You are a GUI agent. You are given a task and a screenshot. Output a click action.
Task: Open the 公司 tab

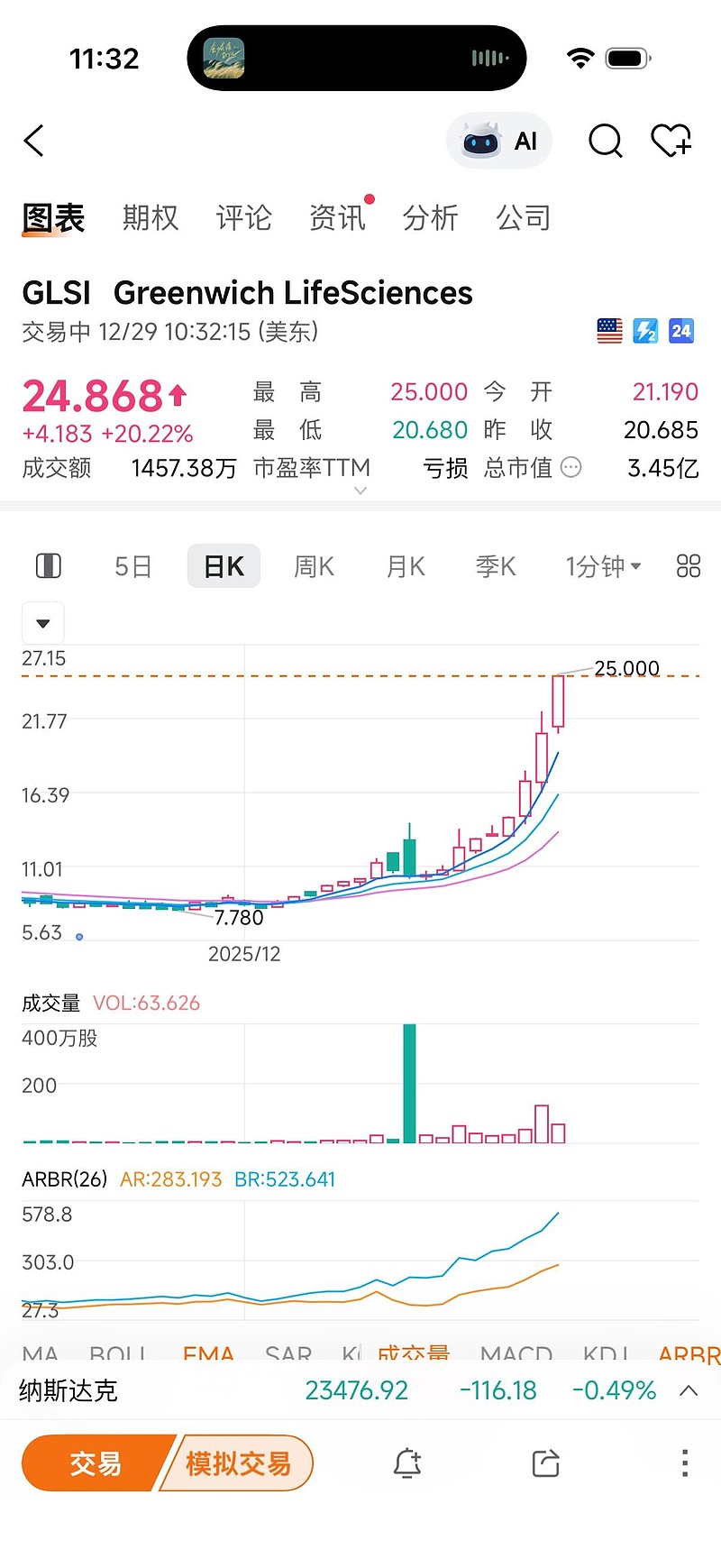(x=523, y=217)
